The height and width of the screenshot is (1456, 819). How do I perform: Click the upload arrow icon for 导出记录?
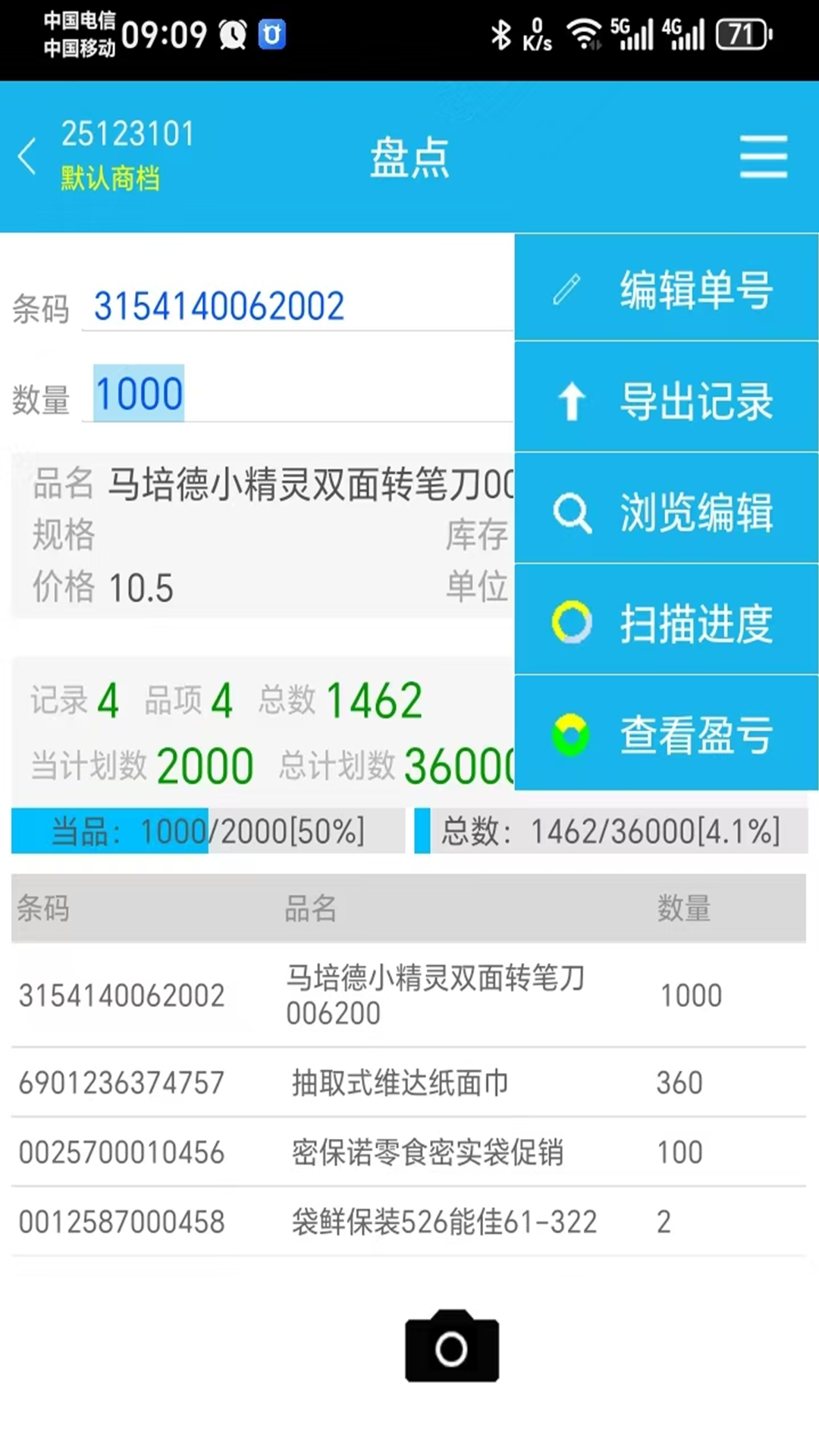(x=572, y=400)
